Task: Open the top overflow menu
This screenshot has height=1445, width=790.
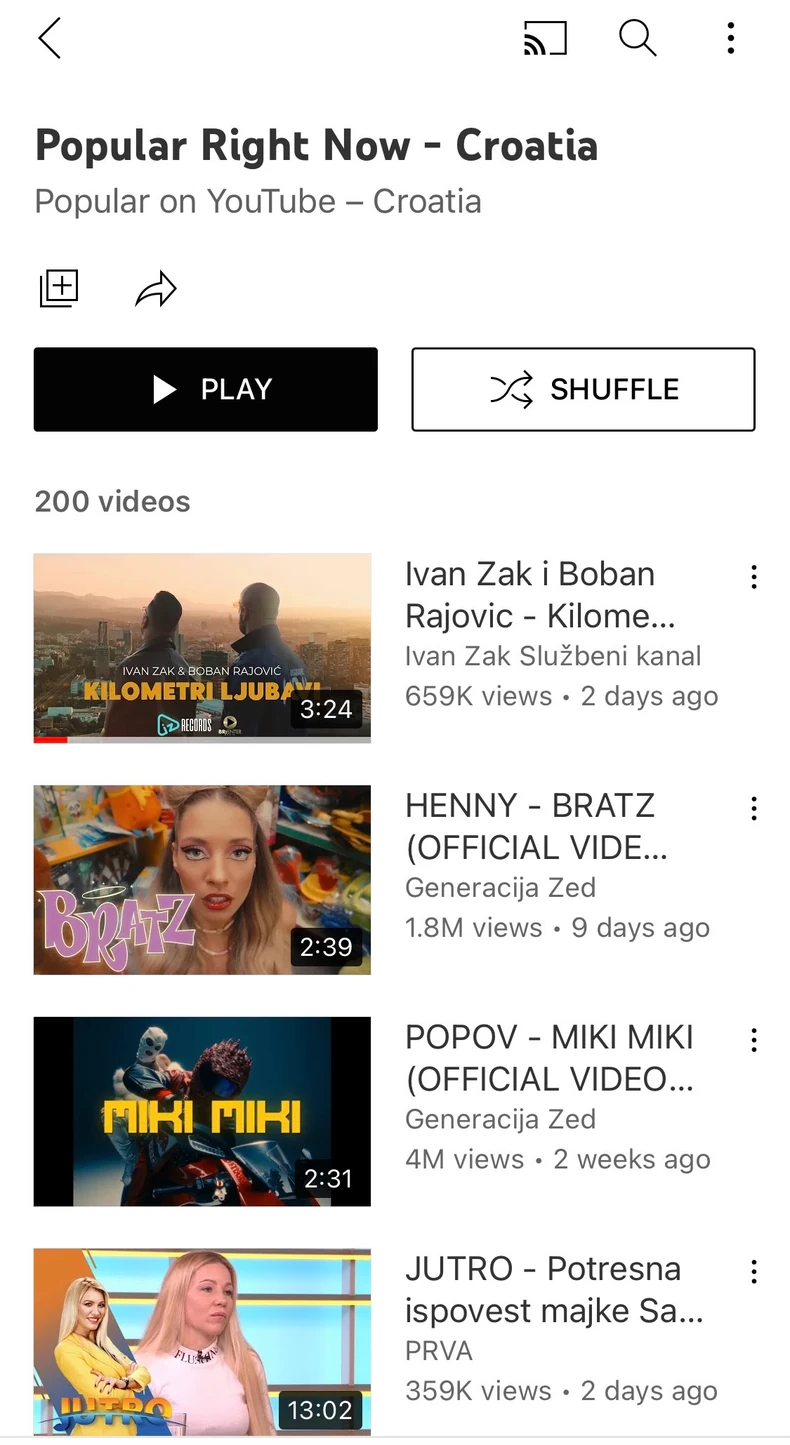Action: tap(731, 39)
